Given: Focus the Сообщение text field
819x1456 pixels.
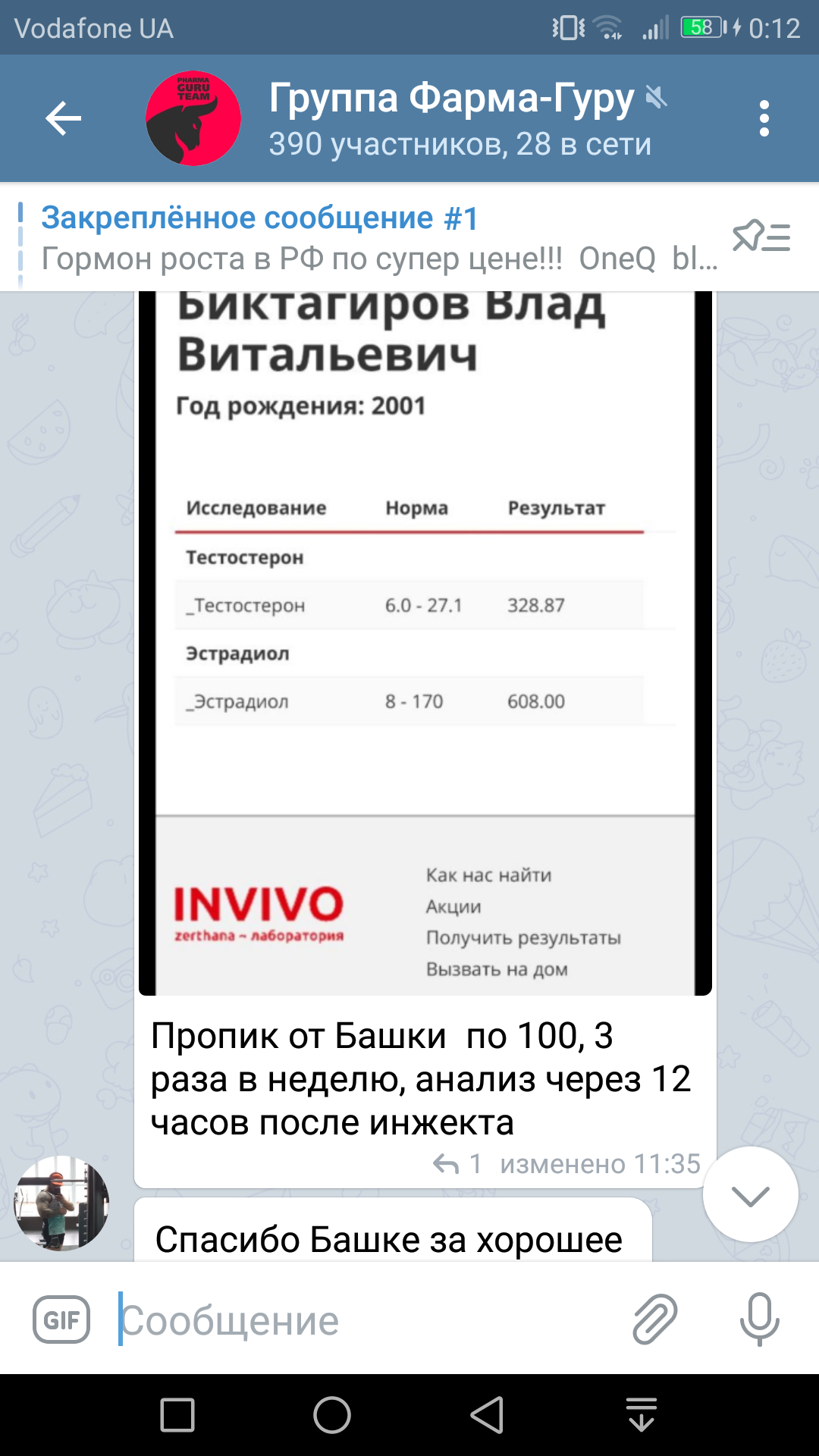Looking at the screenshot, I should pyautogui.click(x=364, y=1320).
